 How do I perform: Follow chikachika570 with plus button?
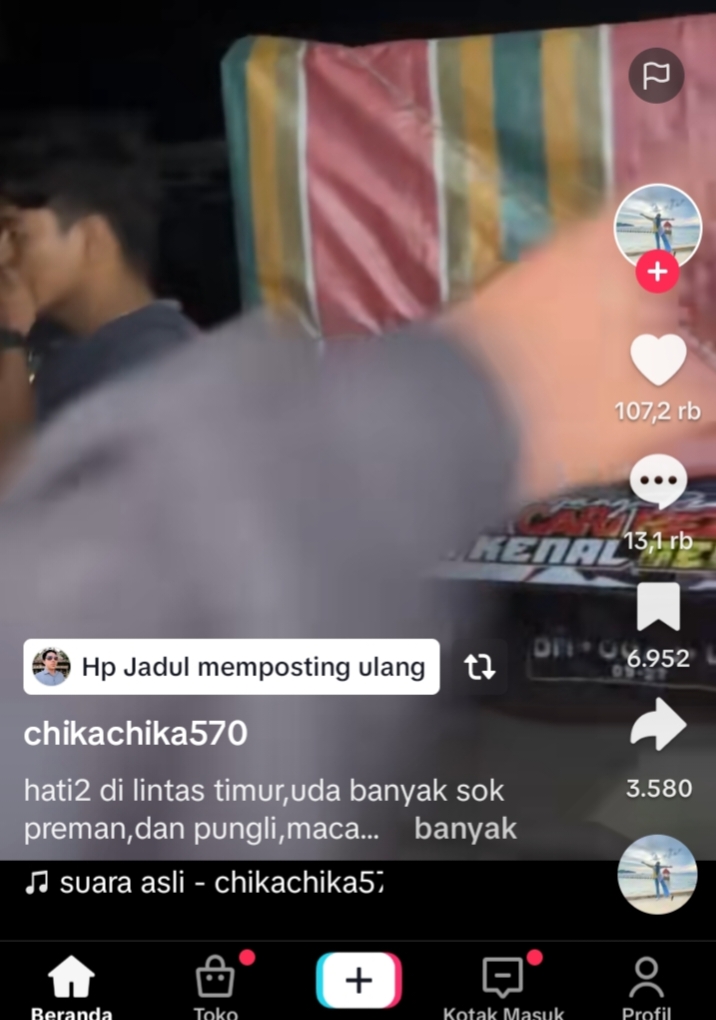coord(657,271)
